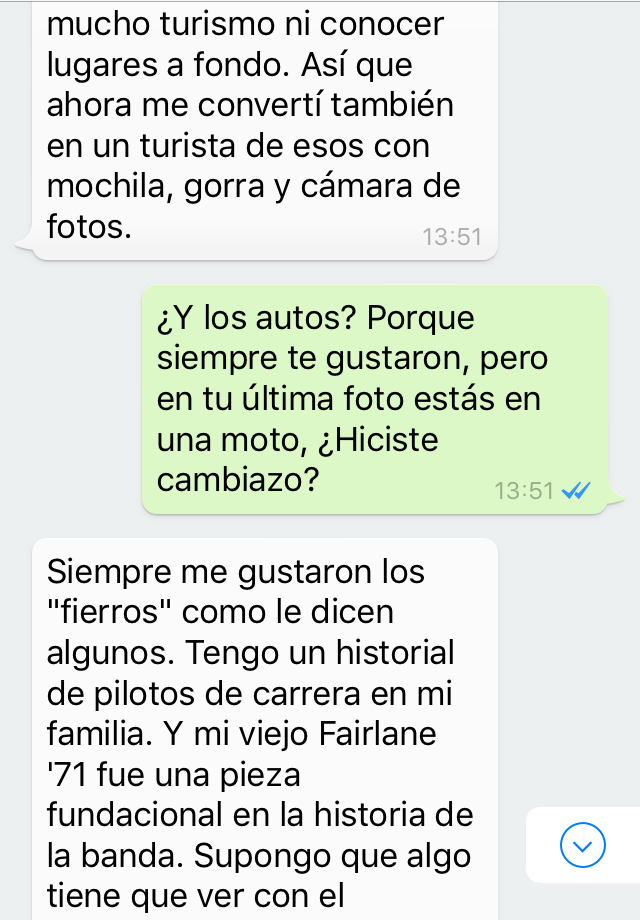Image resolution: width=640 pixels, height=920 pixels.
Task: Jump to the latest message
Action: pos(583,846)
